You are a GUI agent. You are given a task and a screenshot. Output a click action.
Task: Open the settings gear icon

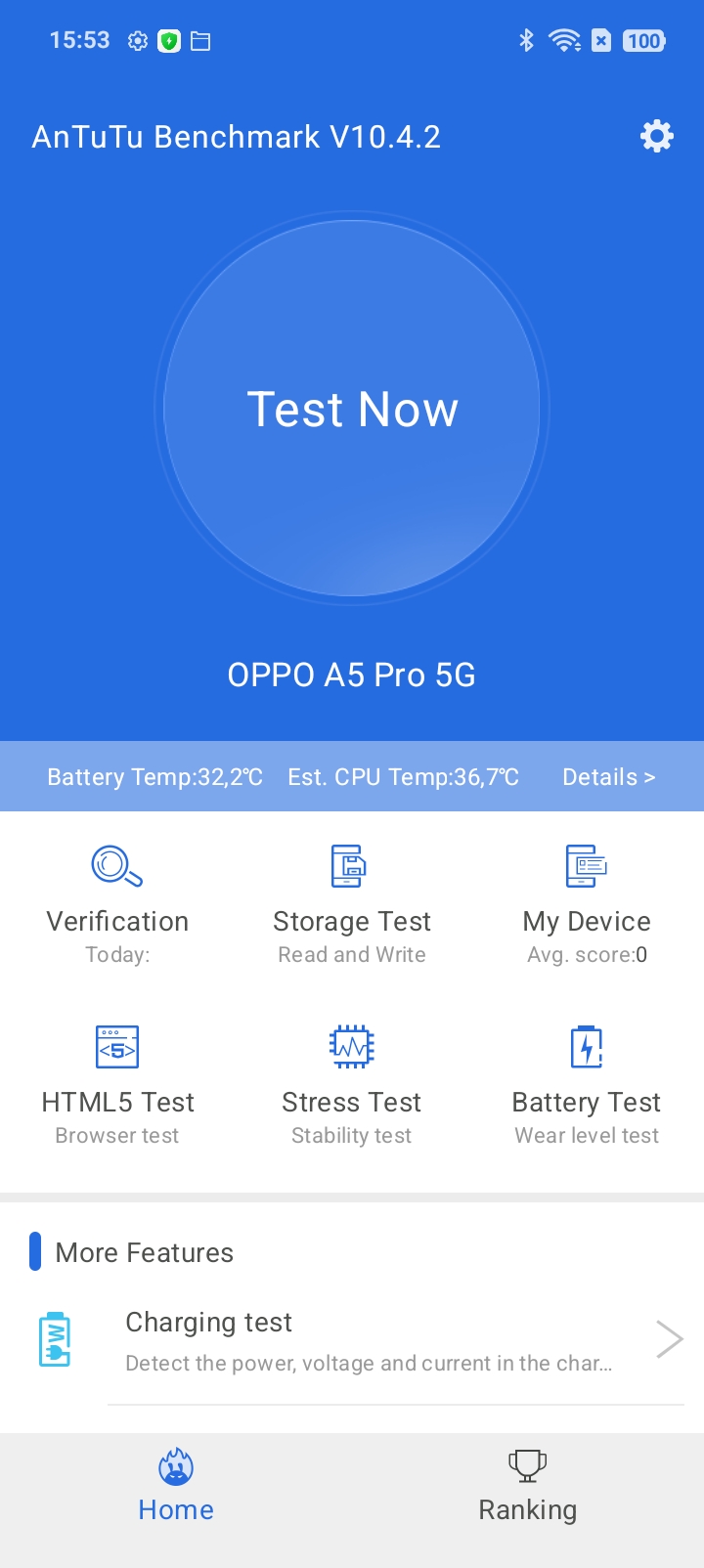click(x=657, y=136)
